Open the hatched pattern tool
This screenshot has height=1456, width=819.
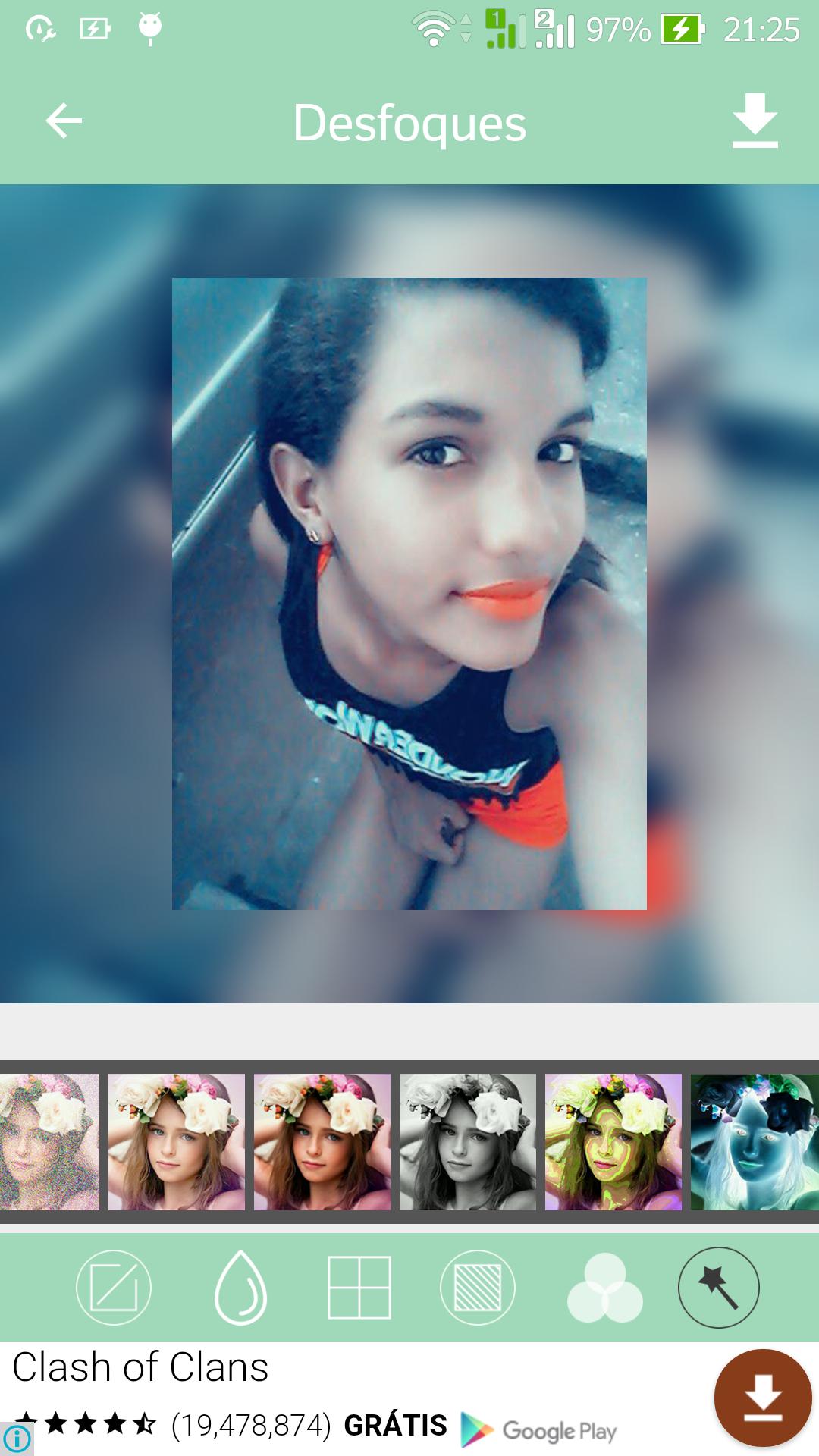coord(477,1287)
